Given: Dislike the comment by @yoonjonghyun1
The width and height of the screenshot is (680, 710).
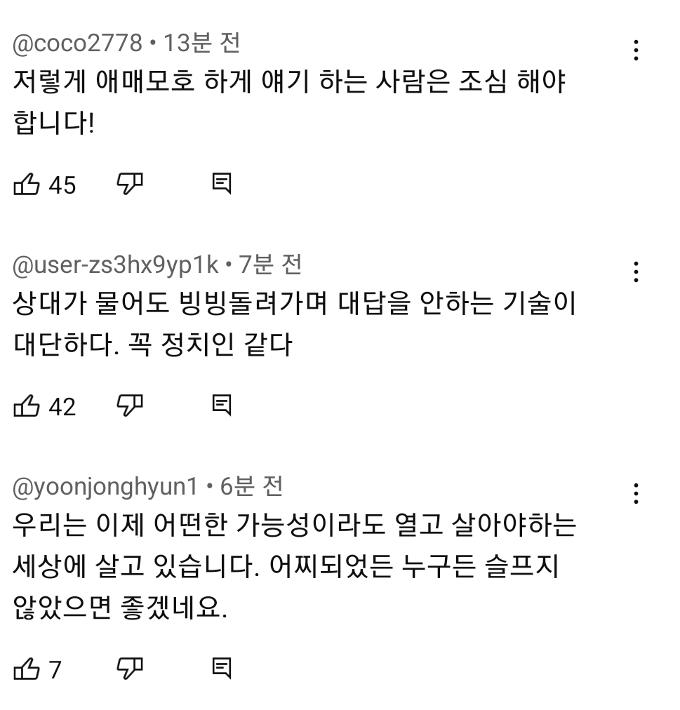Looking at the screenshot, I should coord(130,667).
